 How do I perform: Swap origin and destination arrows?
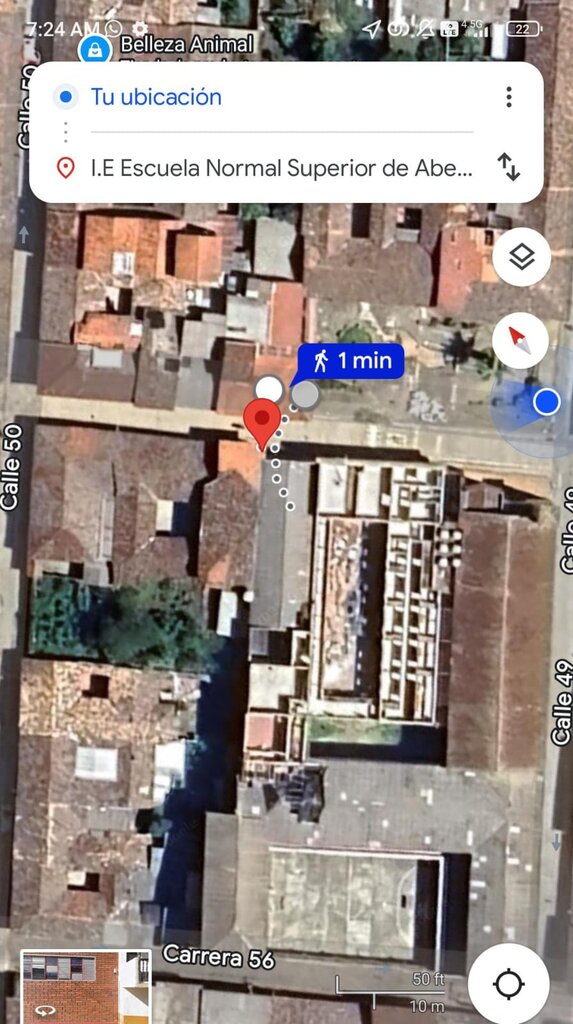508,167
